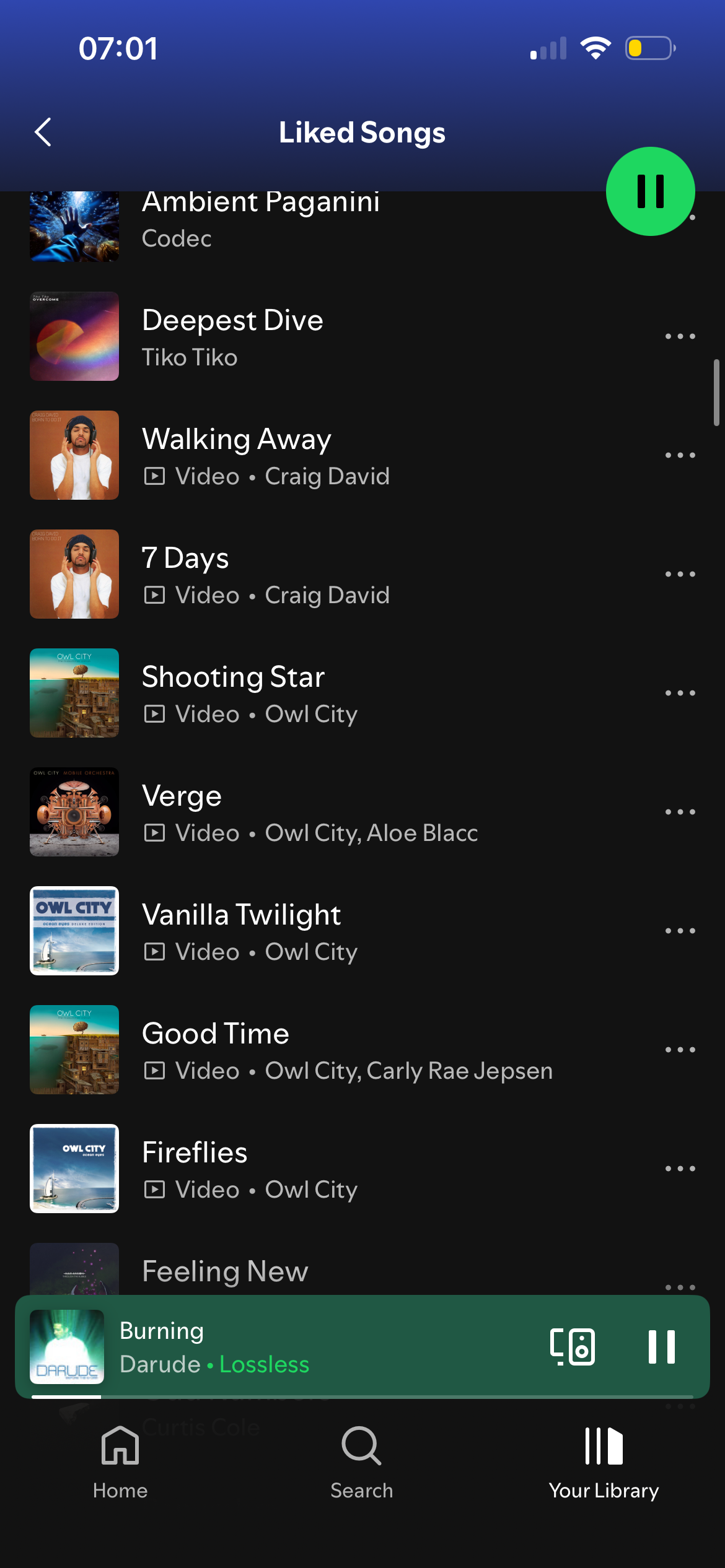Open the device picker in the mini player
This screenshot has height=1568, width=725.
pos(572,1347)
